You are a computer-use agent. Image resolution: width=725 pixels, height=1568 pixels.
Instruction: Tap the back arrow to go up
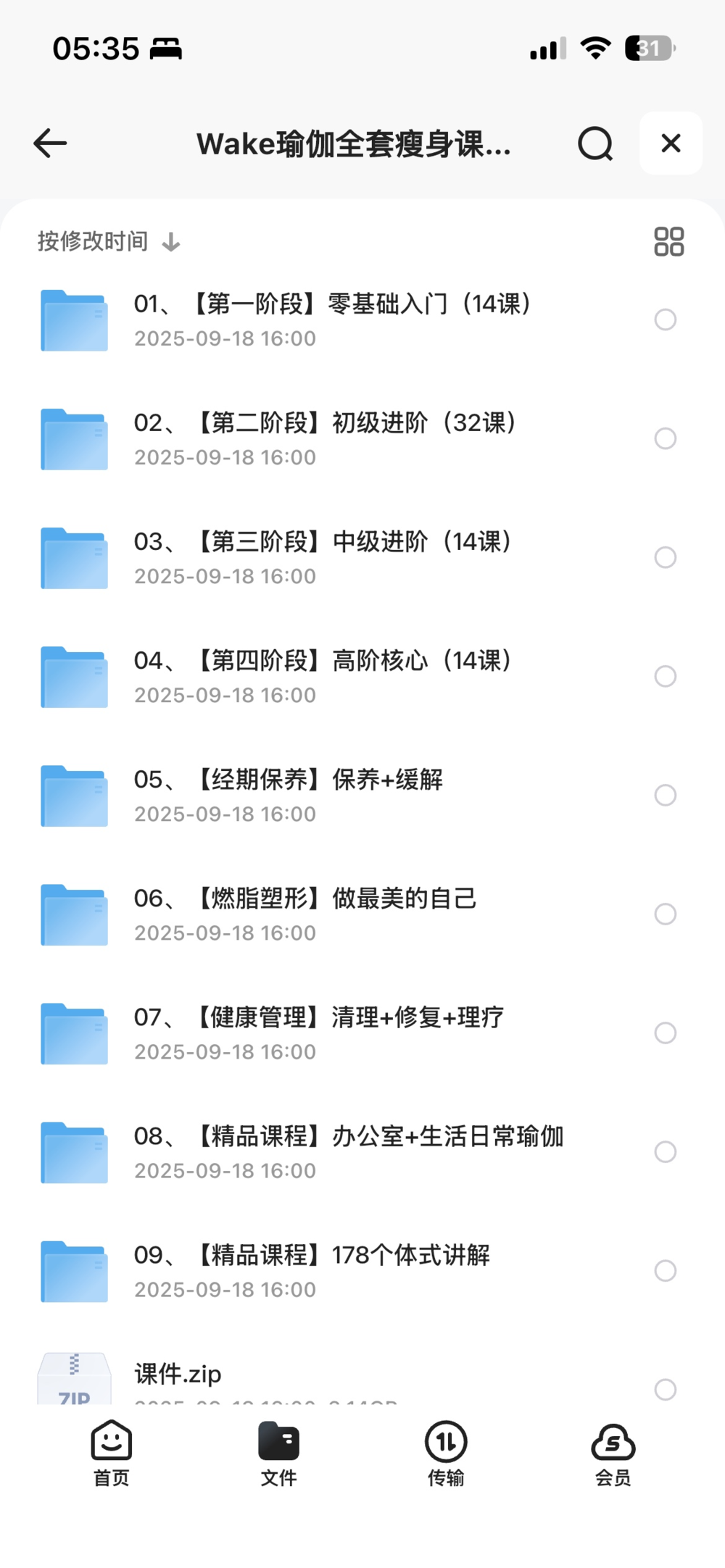click(x=49, y=143)
